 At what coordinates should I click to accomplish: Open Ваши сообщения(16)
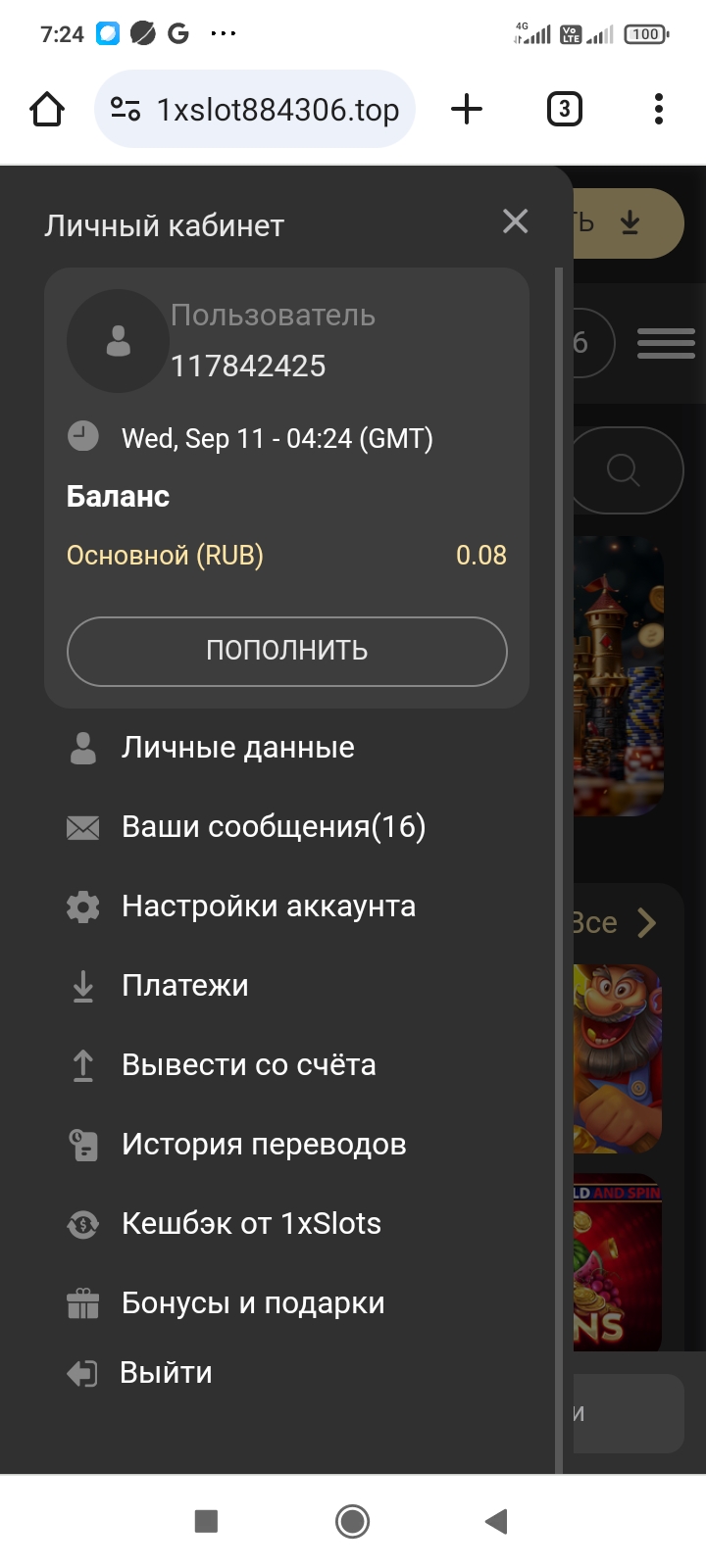click(x=273, y=827)
